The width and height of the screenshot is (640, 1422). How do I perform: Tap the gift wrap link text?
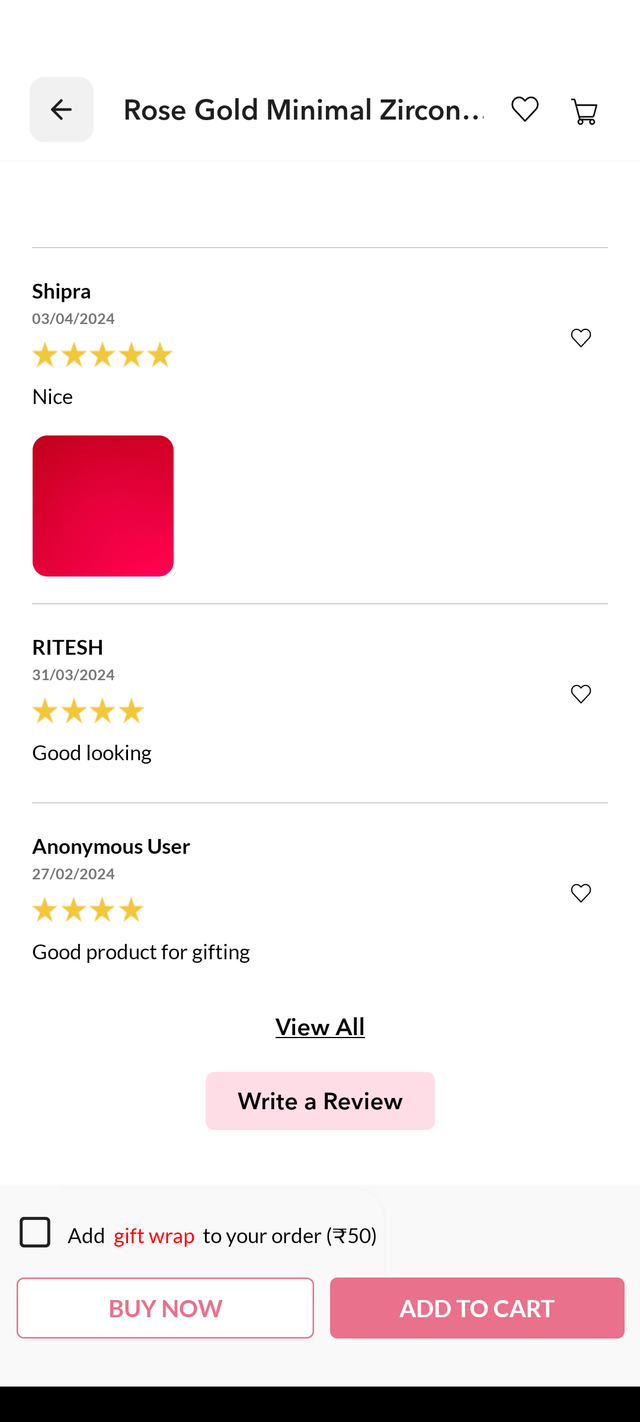154,1236
